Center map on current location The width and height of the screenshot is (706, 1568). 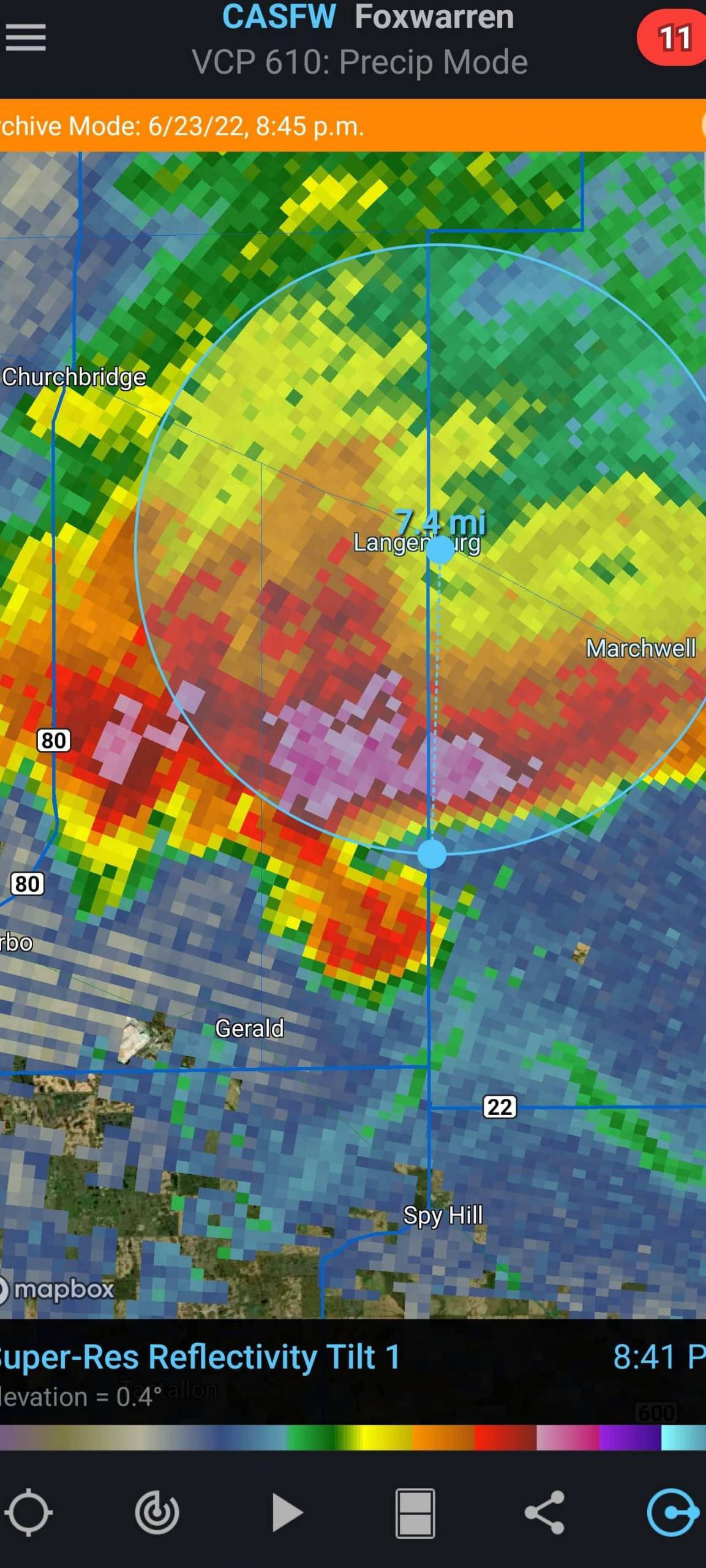pyautogui.click(x=28, y=1512)
